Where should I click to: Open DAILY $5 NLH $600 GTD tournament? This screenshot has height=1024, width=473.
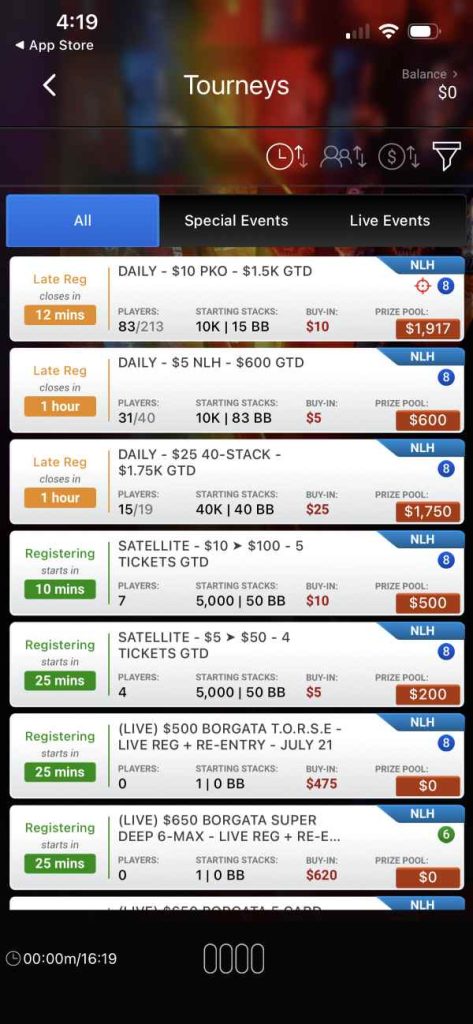pyautogui.click(x=236, y=390)
